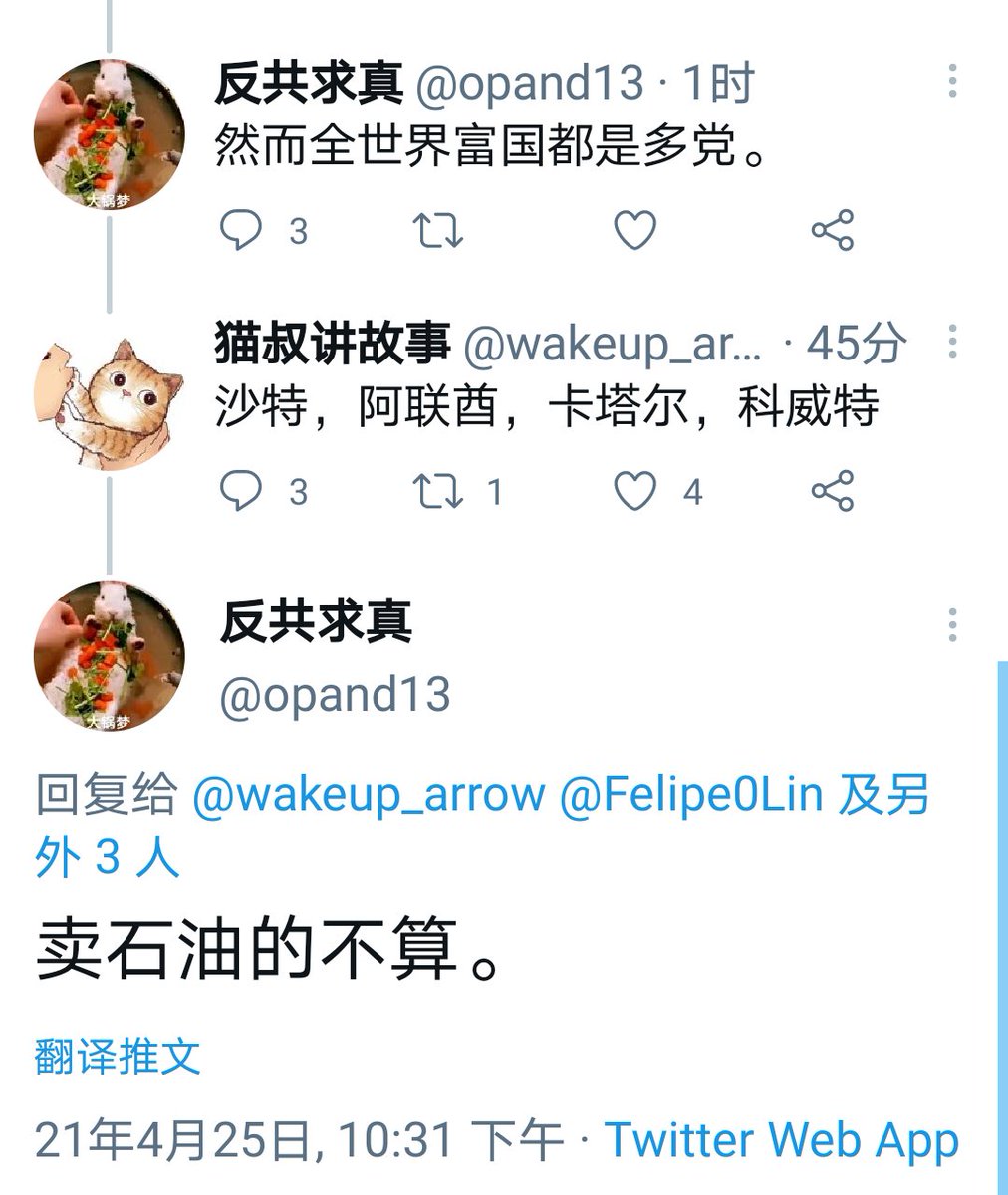The width and height of the screenshot is (1008, 1195).
Task: Reply to 反共求真's tweet about 富国
Action: tap(240, 231)
